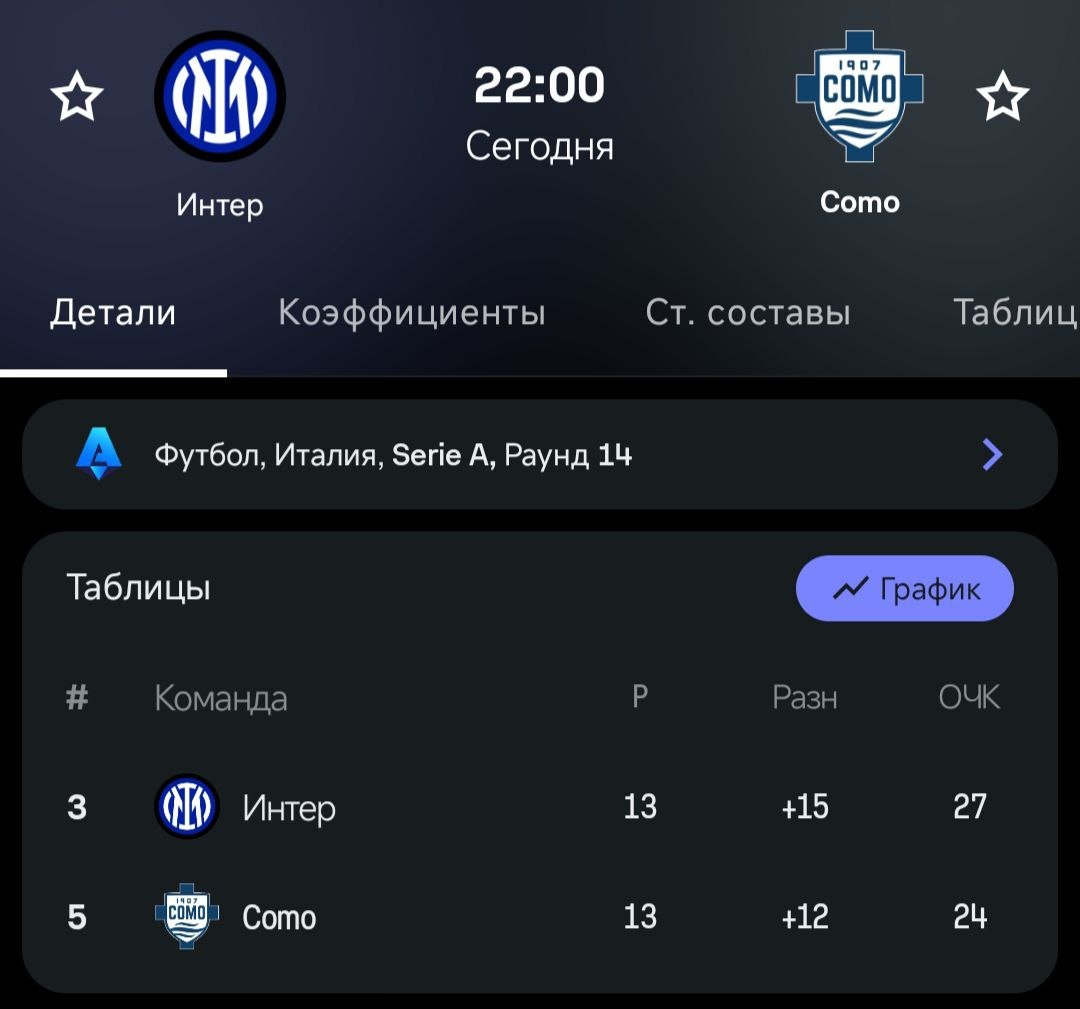Go to the Таблицы tab
The width and height of the screenshot is (1080, 1009).
[x=1015, y=313]
